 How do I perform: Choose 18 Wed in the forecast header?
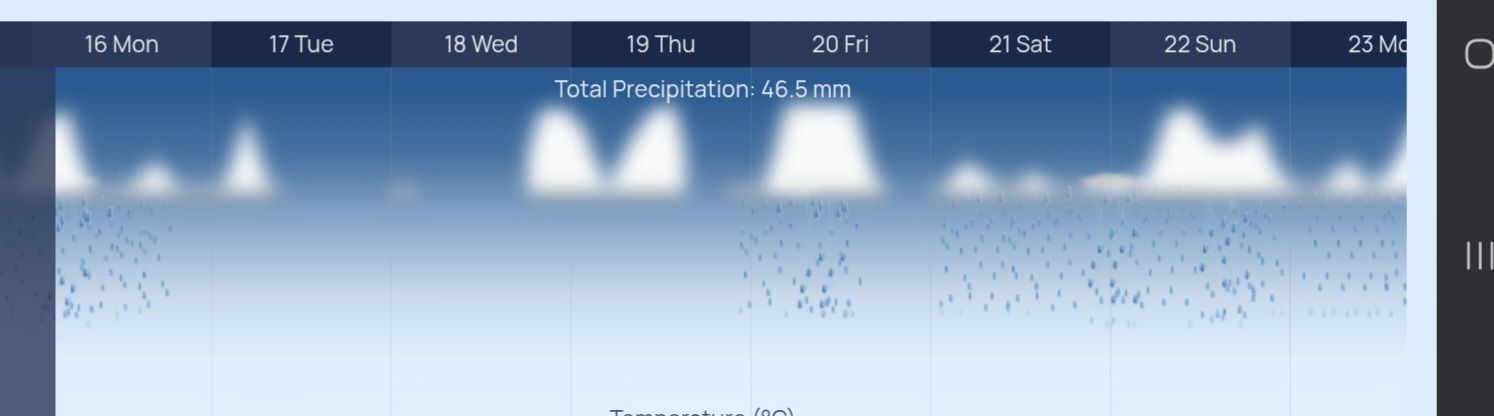point(481,45)
